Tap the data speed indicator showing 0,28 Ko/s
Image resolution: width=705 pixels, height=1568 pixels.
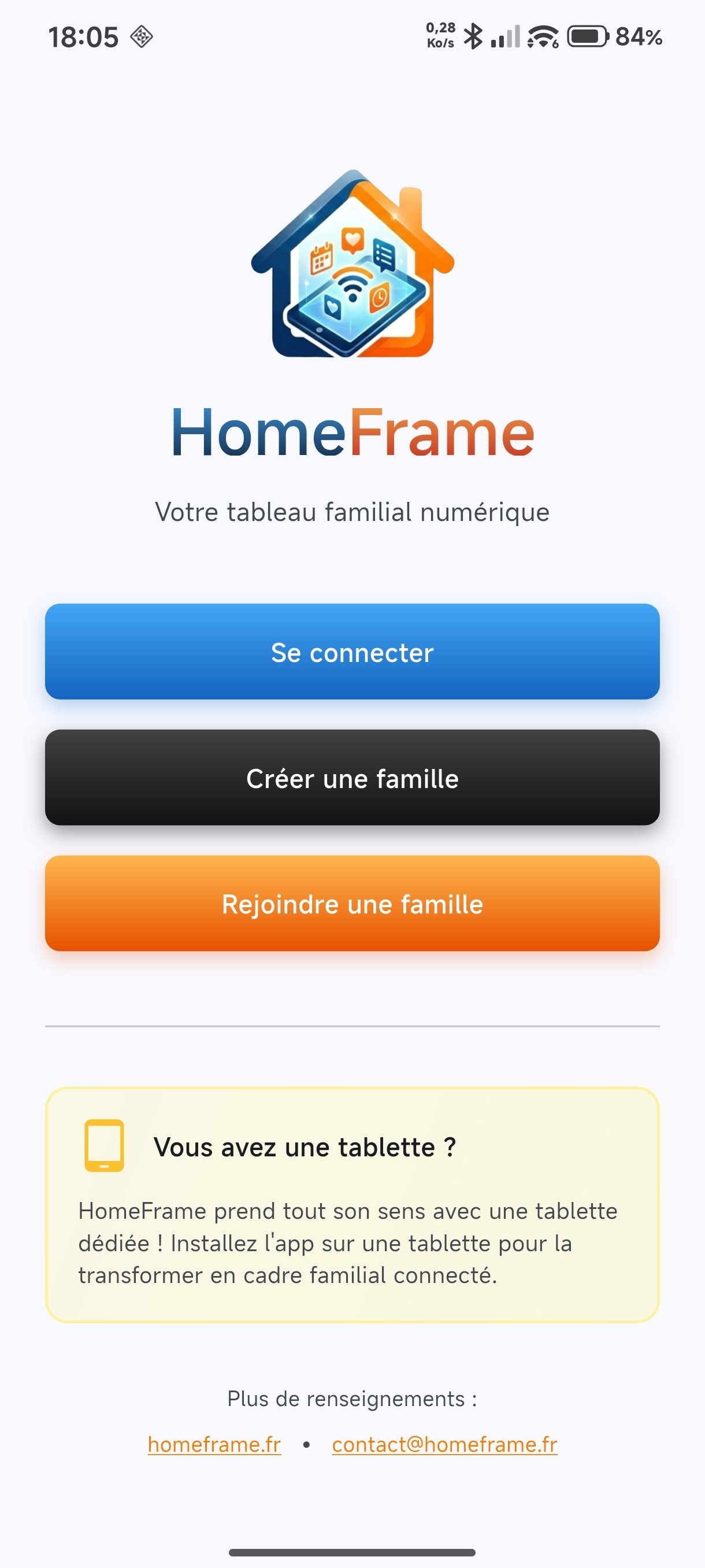pyautogui.click(x=440, y=36)
